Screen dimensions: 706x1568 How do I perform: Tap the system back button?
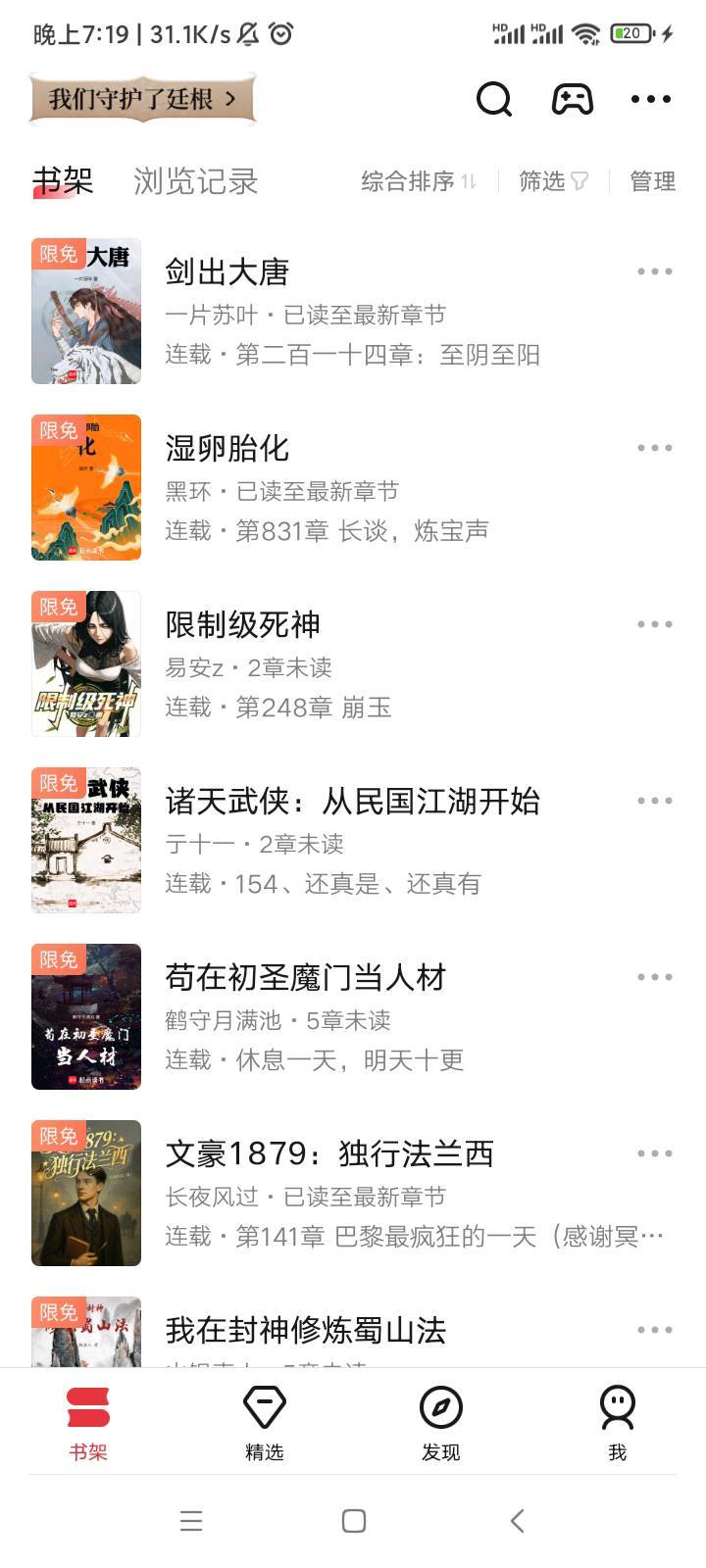click(x=518, y=1521)
